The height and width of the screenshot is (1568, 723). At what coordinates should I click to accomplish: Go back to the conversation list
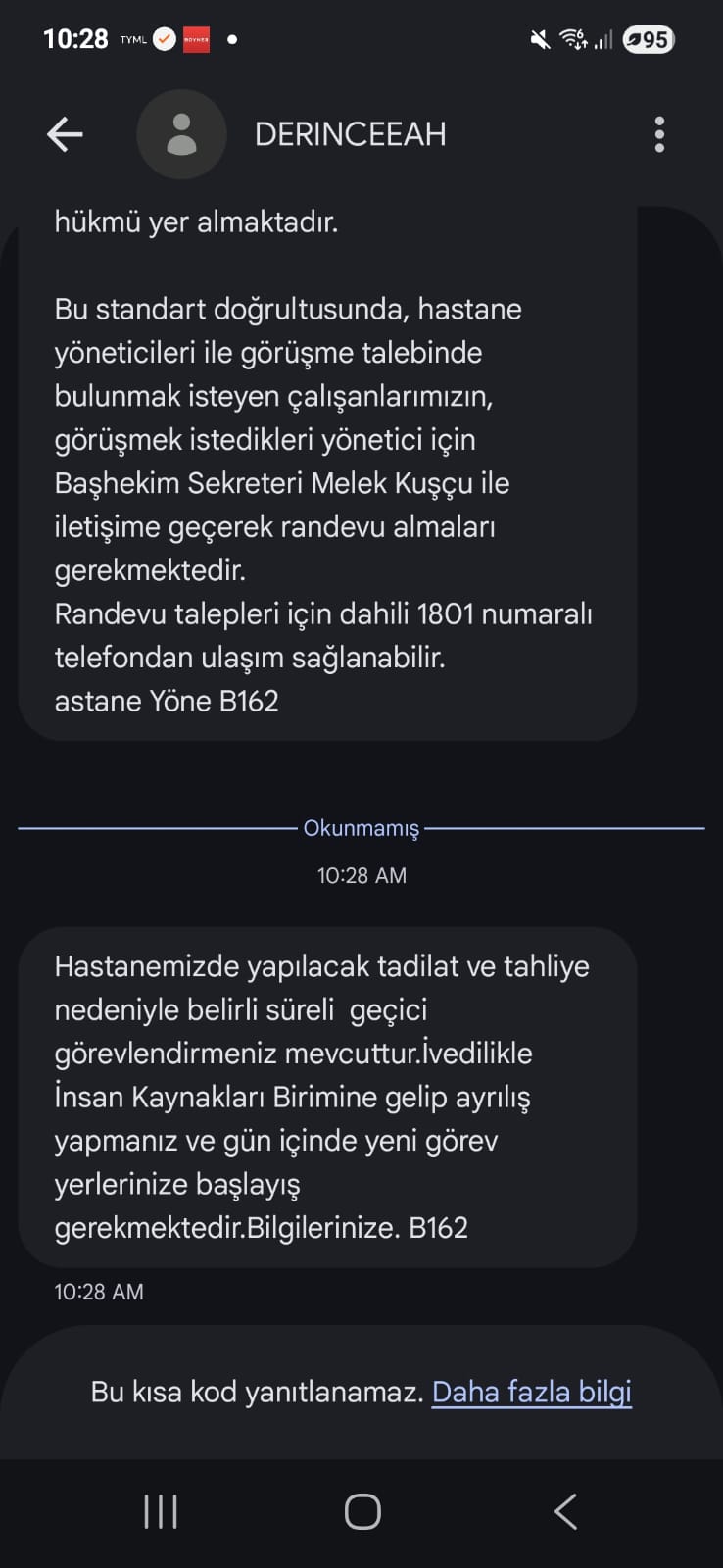(x=65, y=134)
